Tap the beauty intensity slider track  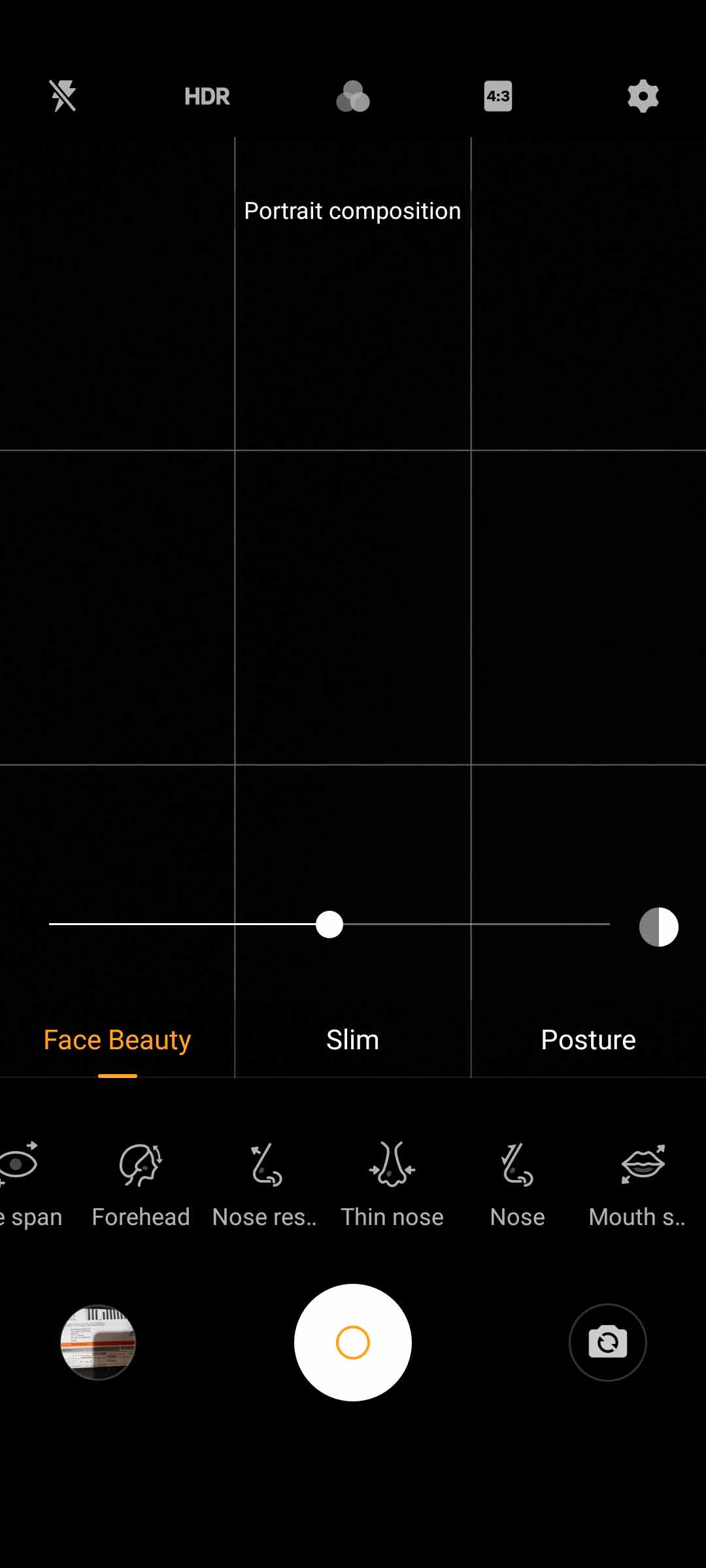coord(329,924)
